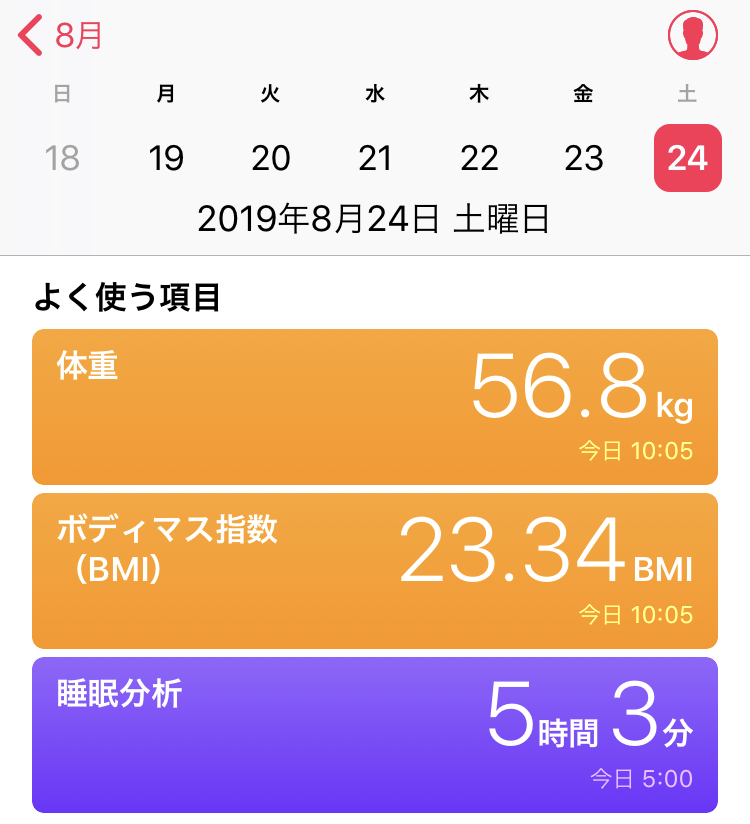The image size is (750, 824).
Task: Select Tuesday the 20th
Action: pyautogui.click(x=271, y=158)
